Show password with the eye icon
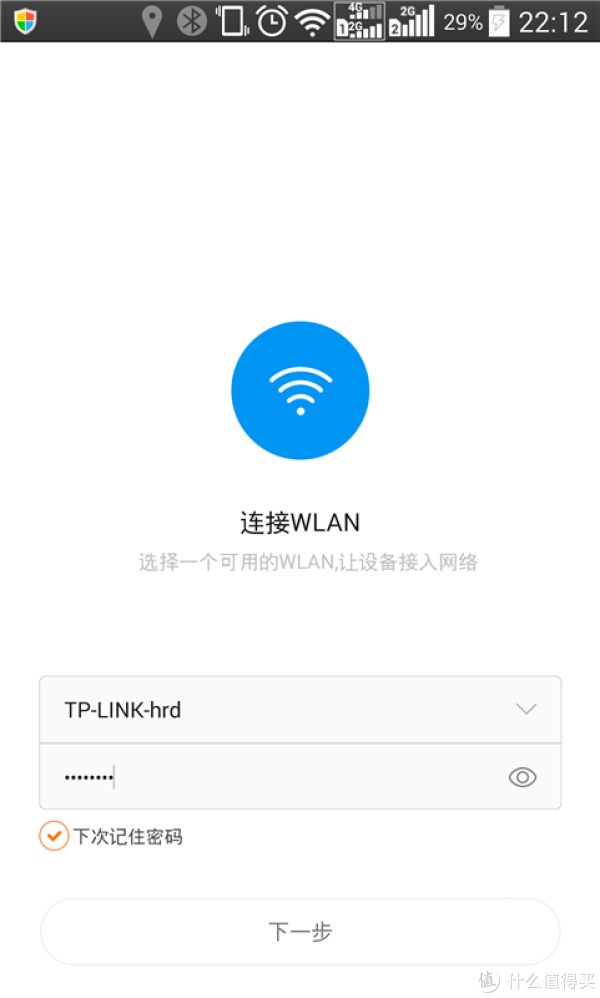The height and width of the screenshot is (998, 600). click(522, 777)
